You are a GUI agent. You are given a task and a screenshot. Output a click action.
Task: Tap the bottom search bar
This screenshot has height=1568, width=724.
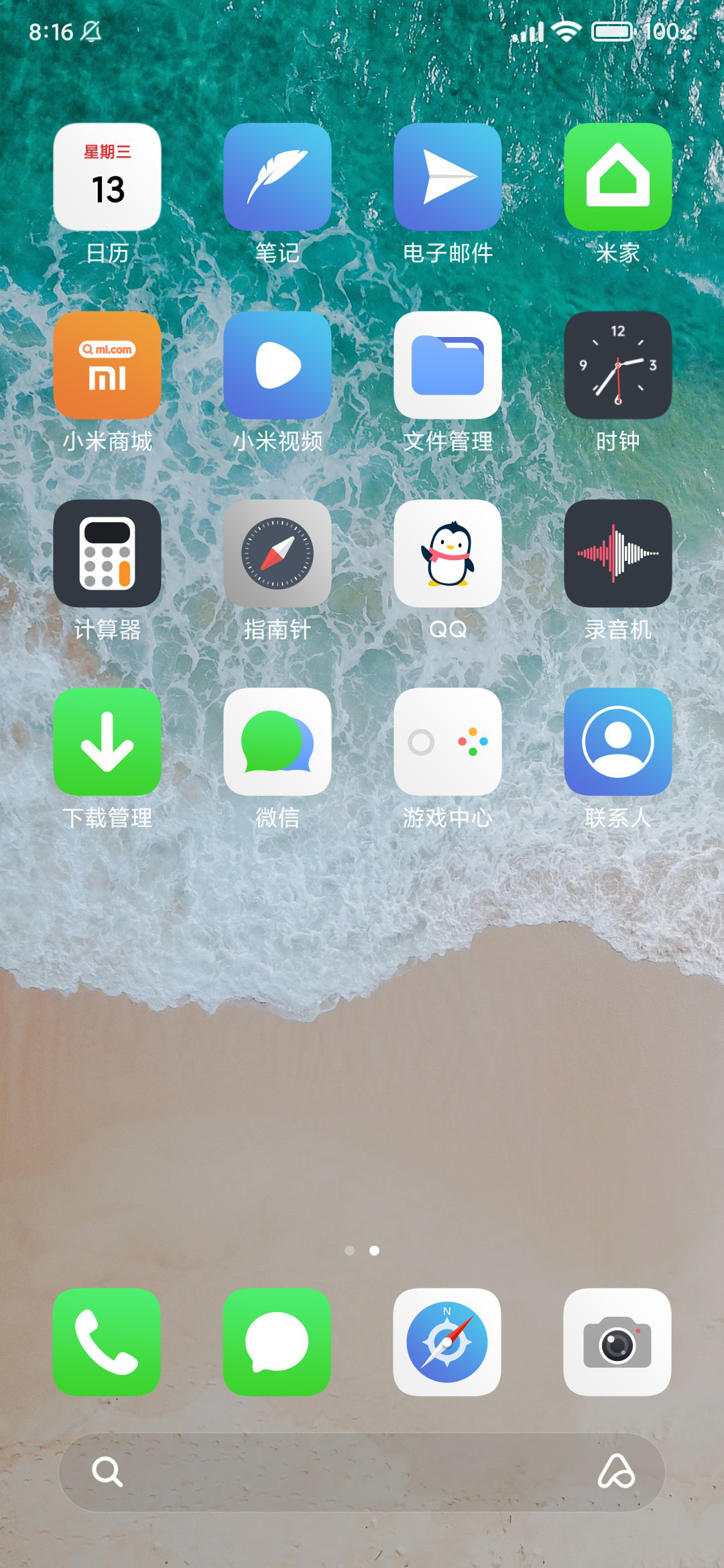tap(362, 1472)
